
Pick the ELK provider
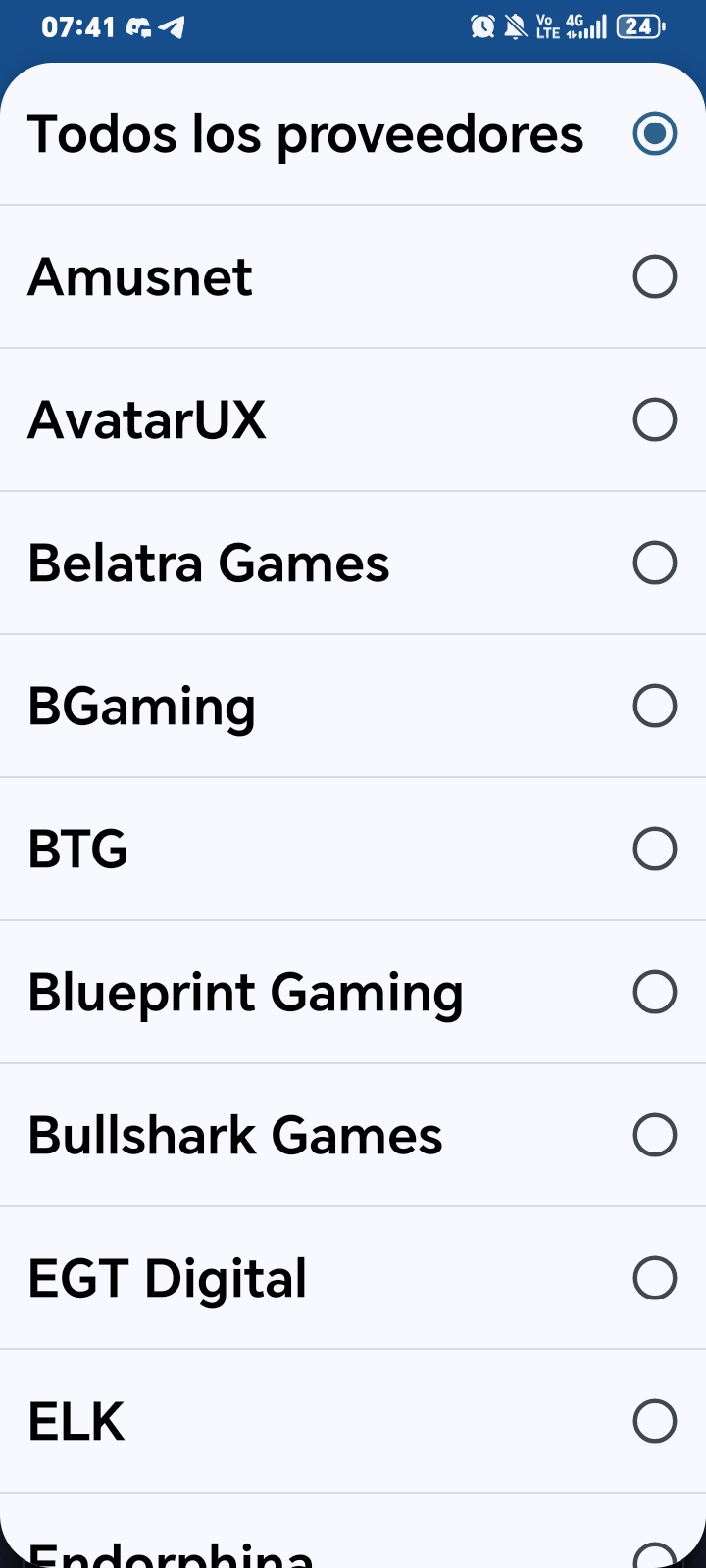coord(353,1421)
